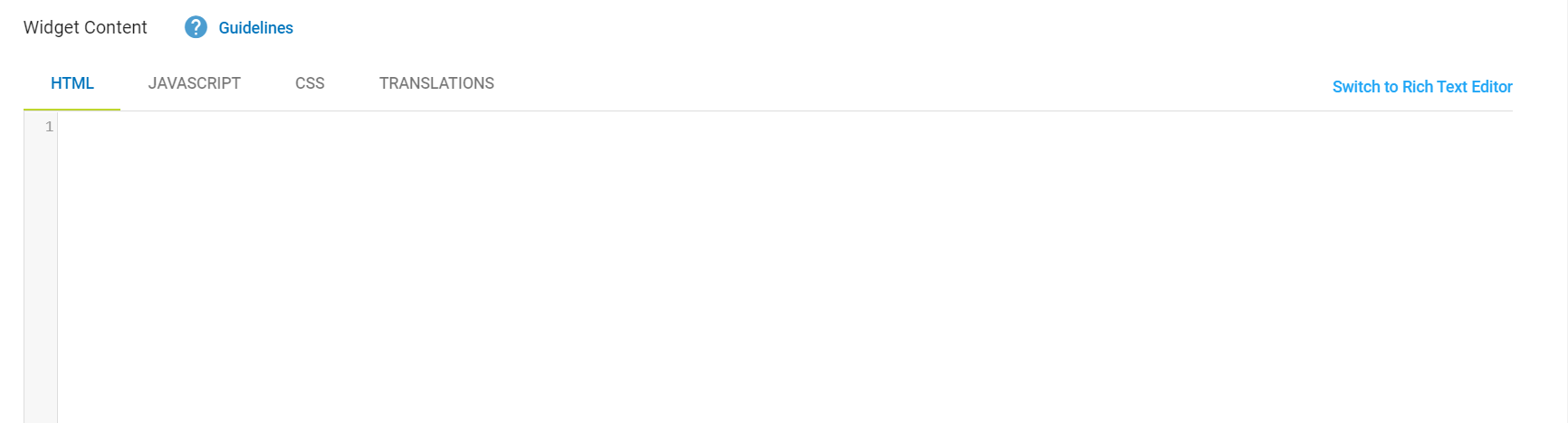Screen dimensions: 1568x423
Task: Open the CSS tab
Action: pos(310,83)
